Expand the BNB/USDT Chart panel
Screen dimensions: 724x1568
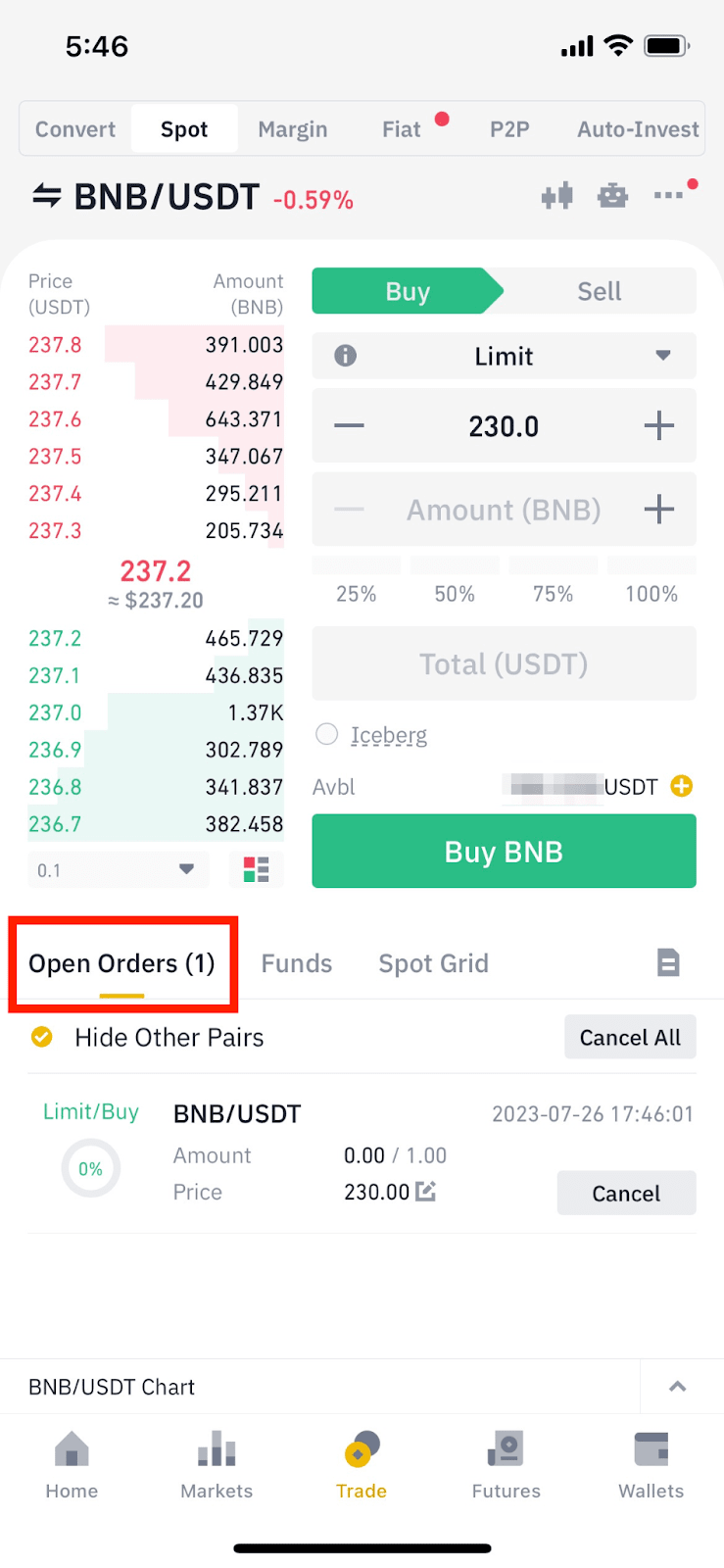[x=677, y=1387]
